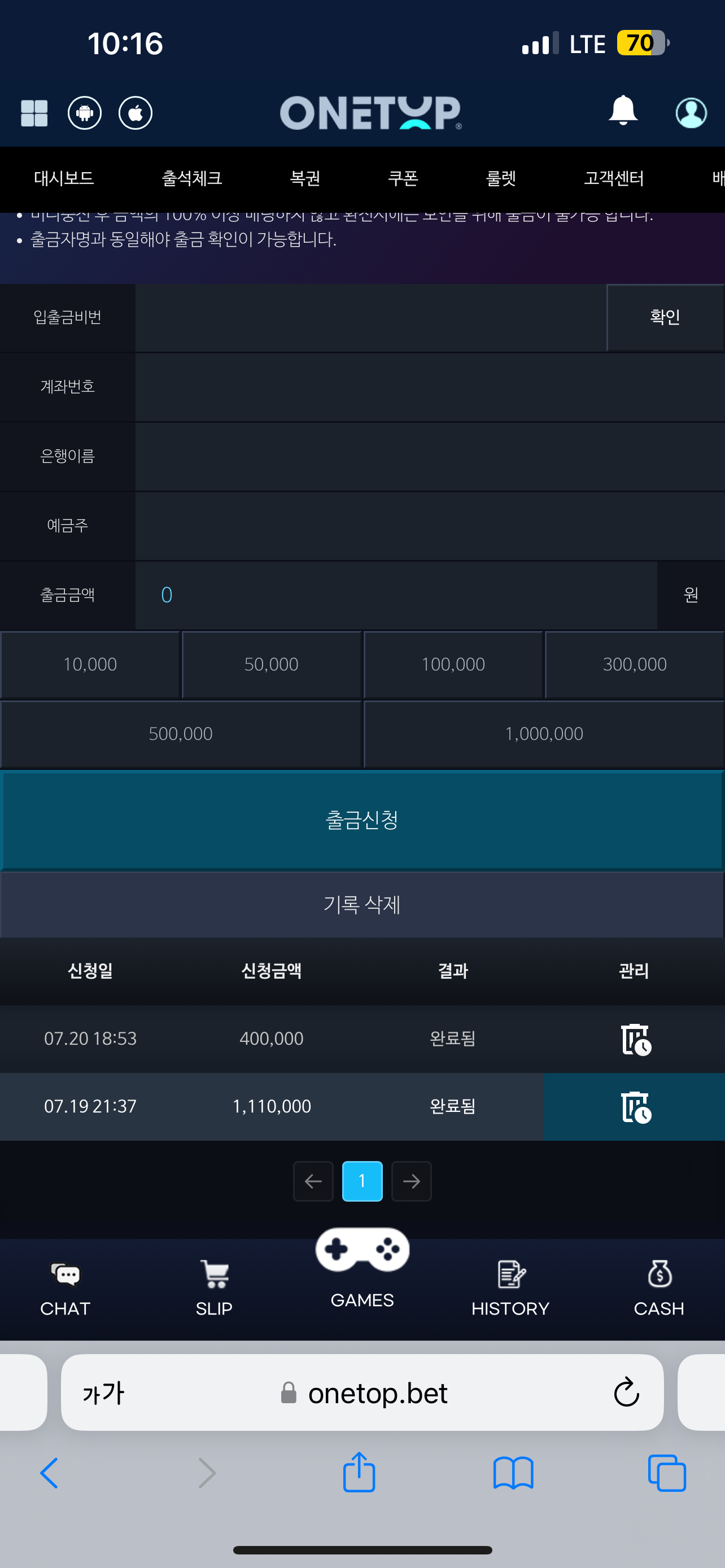Focus the 입출금비번 input field
This screenshot has height=1568, width=725.
tap(370, 318)
